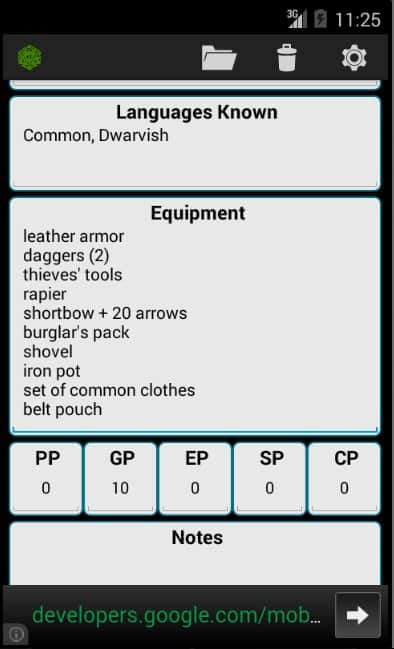Screen dimensions: 394x649
Task: Change the EP coin amount
Action: tap(195, 478)
